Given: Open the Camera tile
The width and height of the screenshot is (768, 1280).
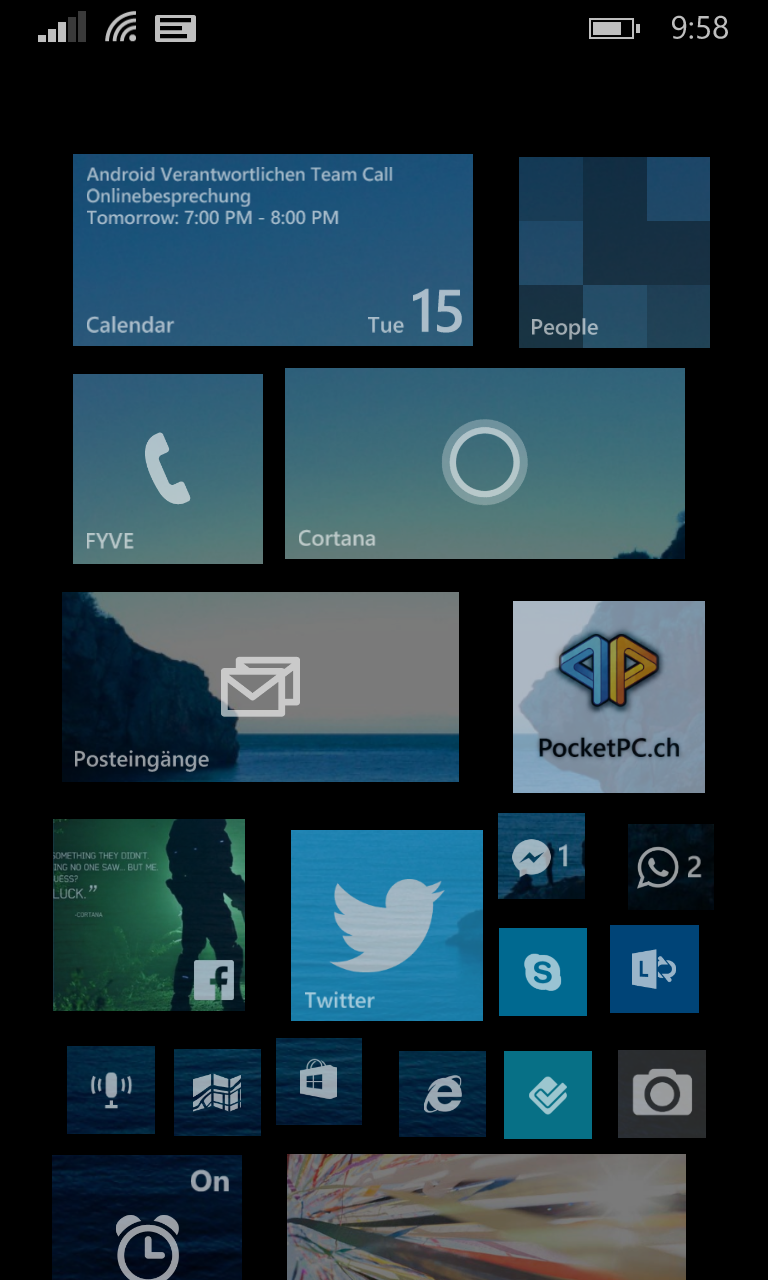Looking at the screenshot, I should coord(662,1094).
